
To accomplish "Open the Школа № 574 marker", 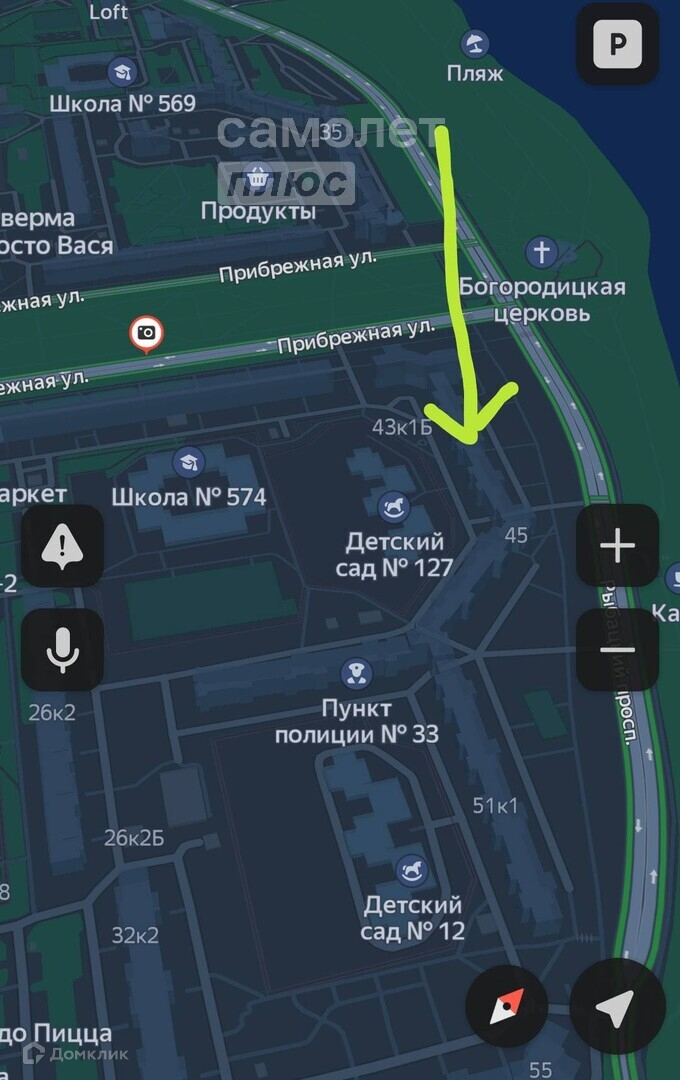I will click(x=188, y=462).
